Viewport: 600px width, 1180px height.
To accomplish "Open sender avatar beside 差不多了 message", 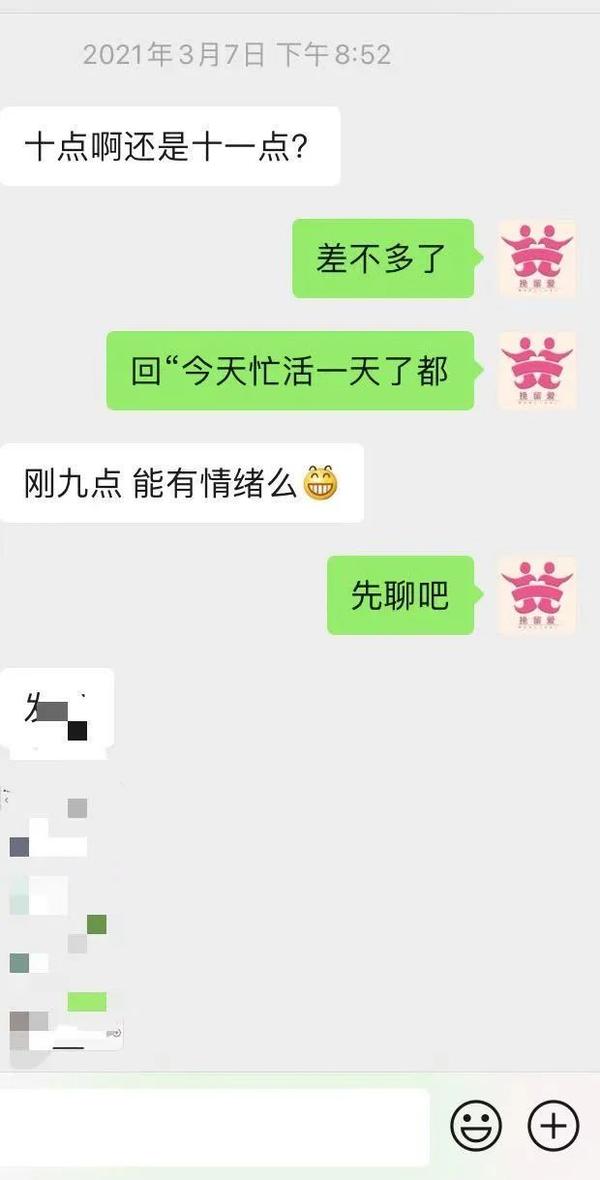I will (x=537, y=258).
